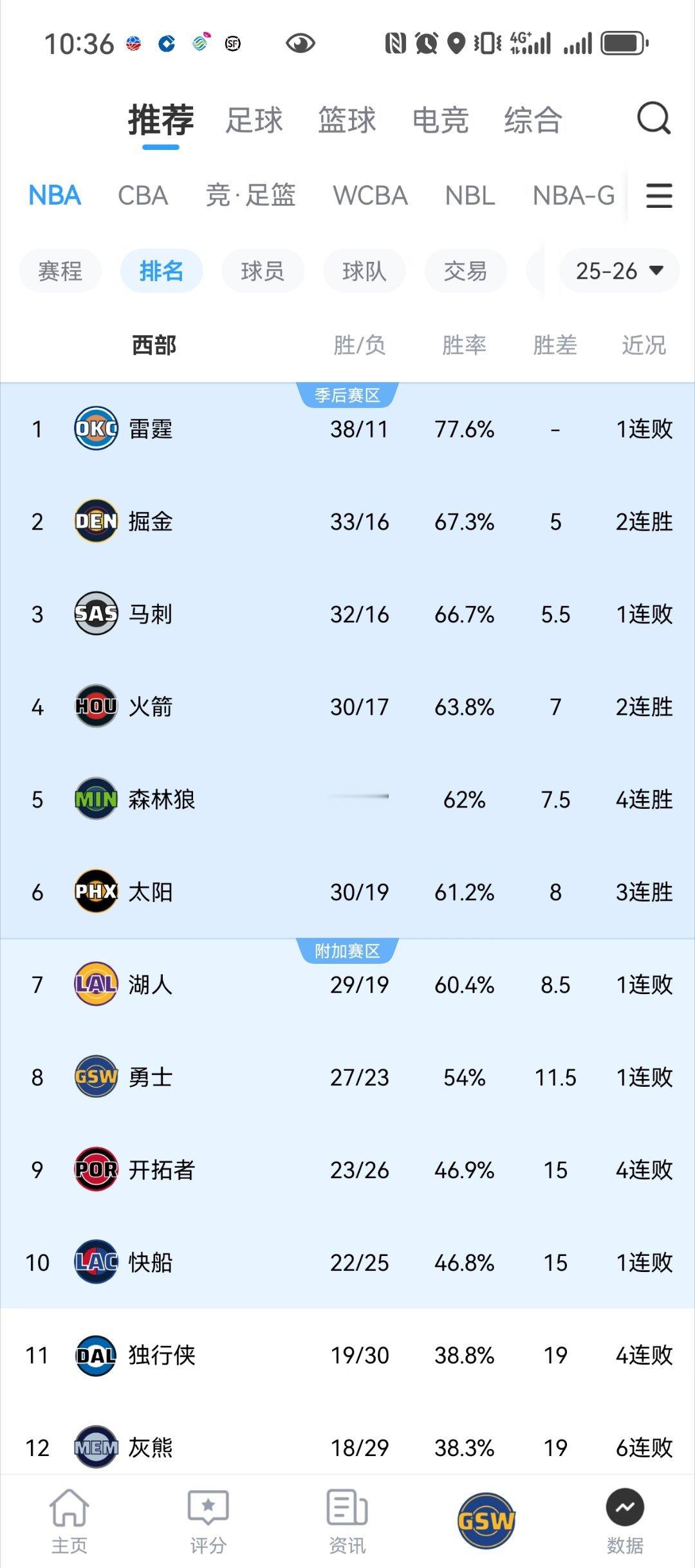Screen dimensions: 695x1568
Task: Switch to the 篮球 basketball tab
Action: [346, 119]
